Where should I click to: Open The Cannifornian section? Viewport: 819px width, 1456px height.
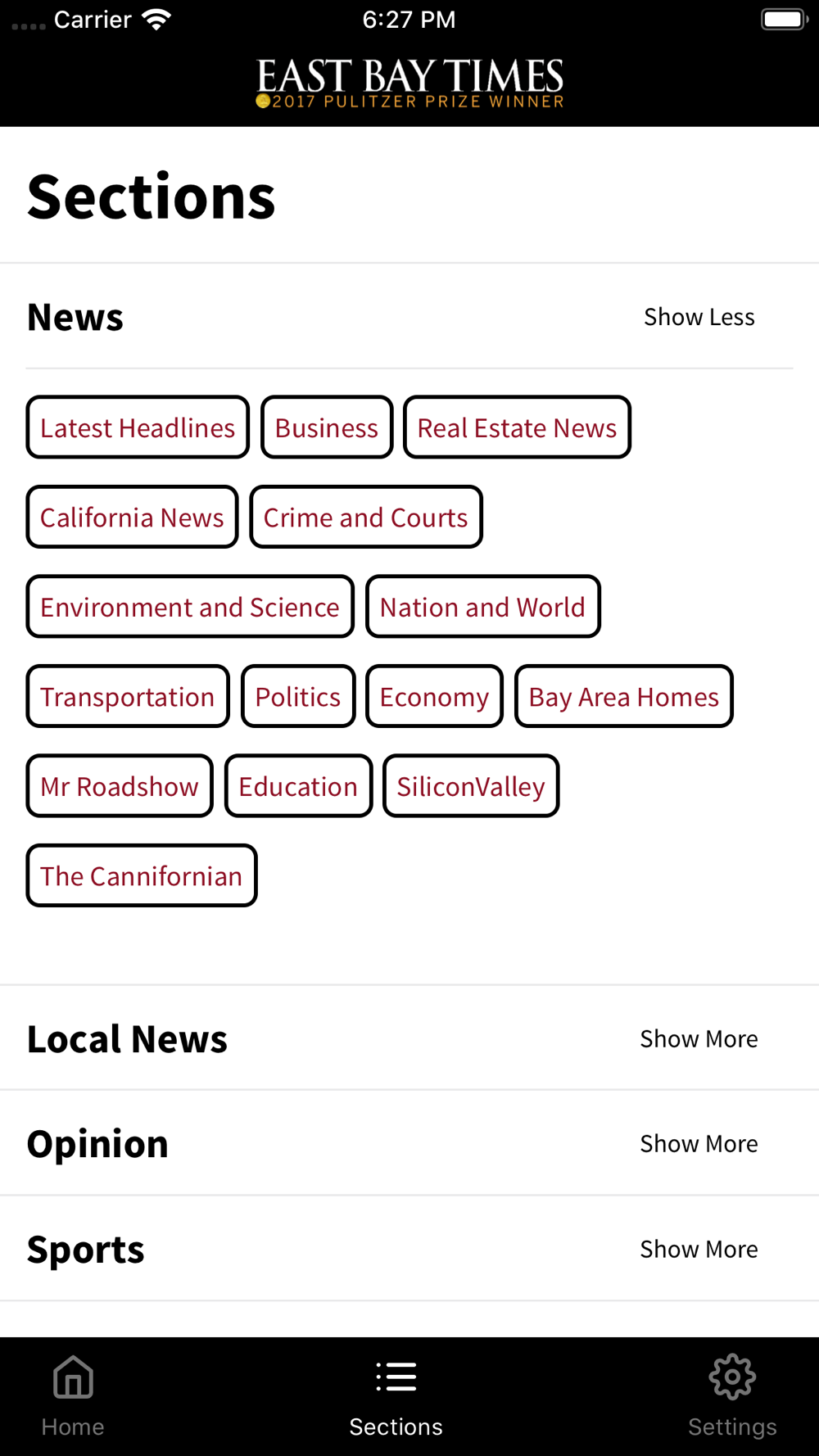142,876
